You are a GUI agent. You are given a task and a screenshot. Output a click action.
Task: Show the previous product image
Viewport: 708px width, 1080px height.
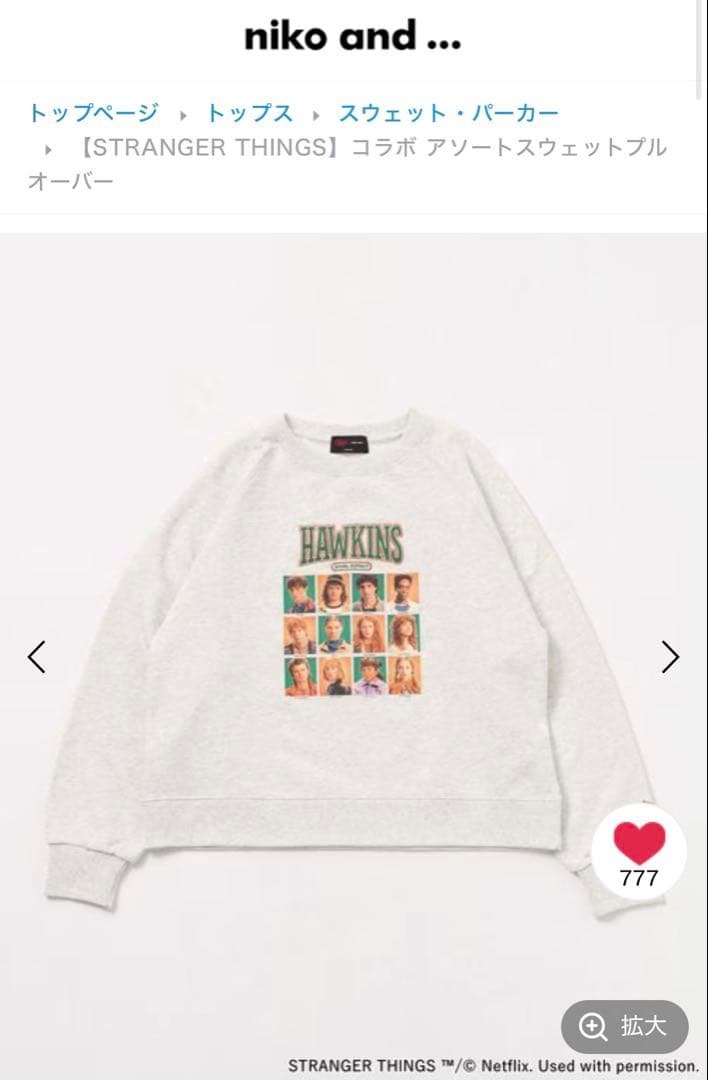tap(37, 657)
